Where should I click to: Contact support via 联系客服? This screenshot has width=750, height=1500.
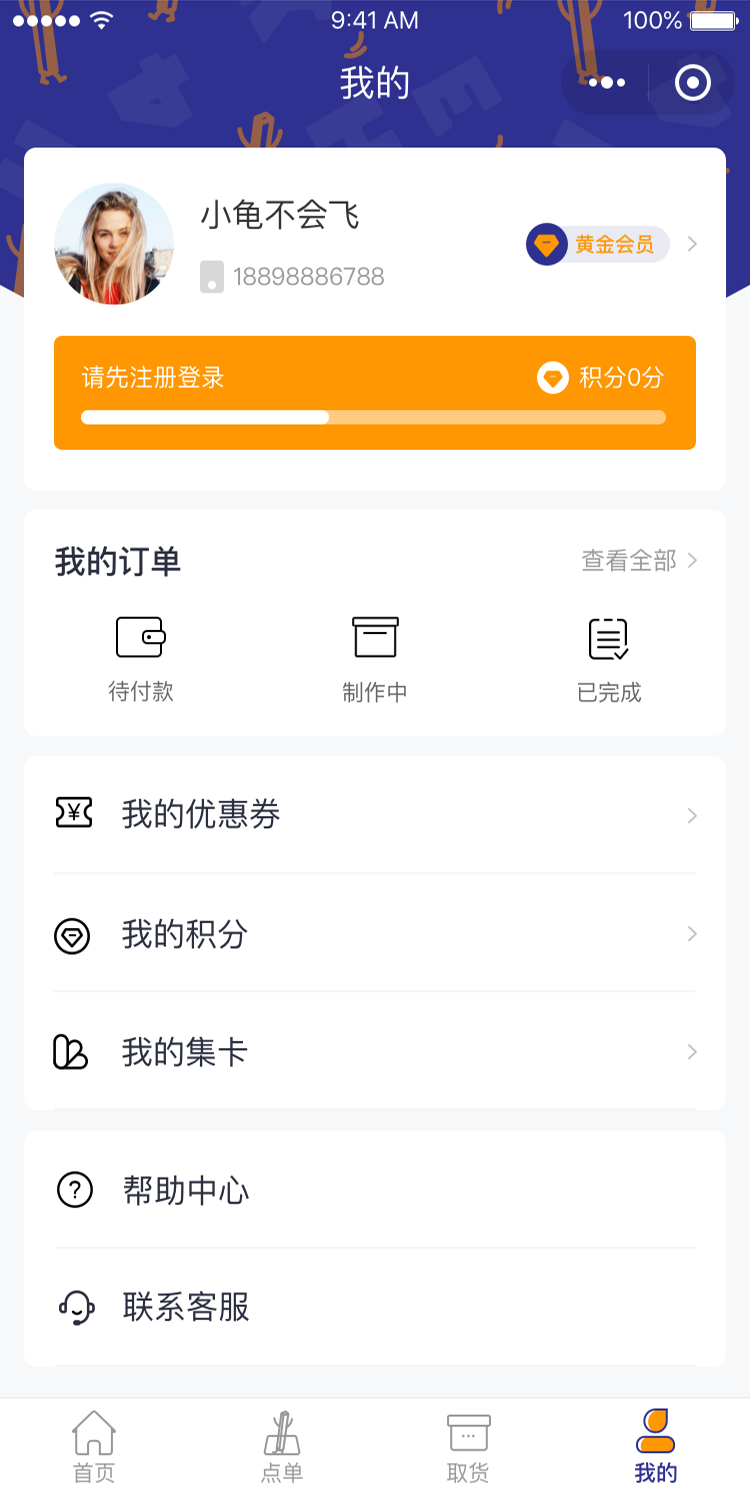(374, 1307)
